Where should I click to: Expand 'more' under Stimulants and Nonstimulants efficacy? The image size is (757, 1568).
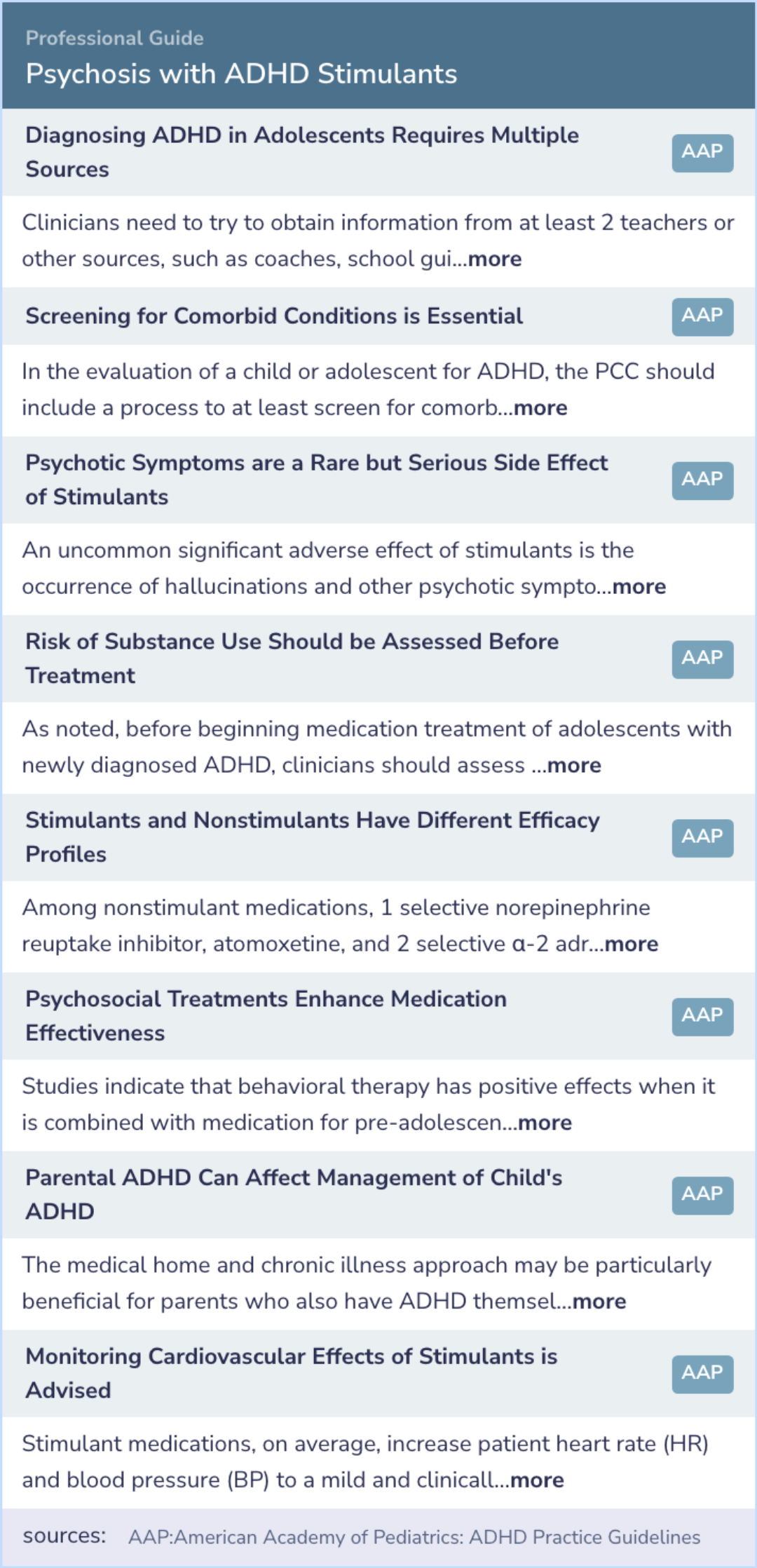click(x=632, y=945)
